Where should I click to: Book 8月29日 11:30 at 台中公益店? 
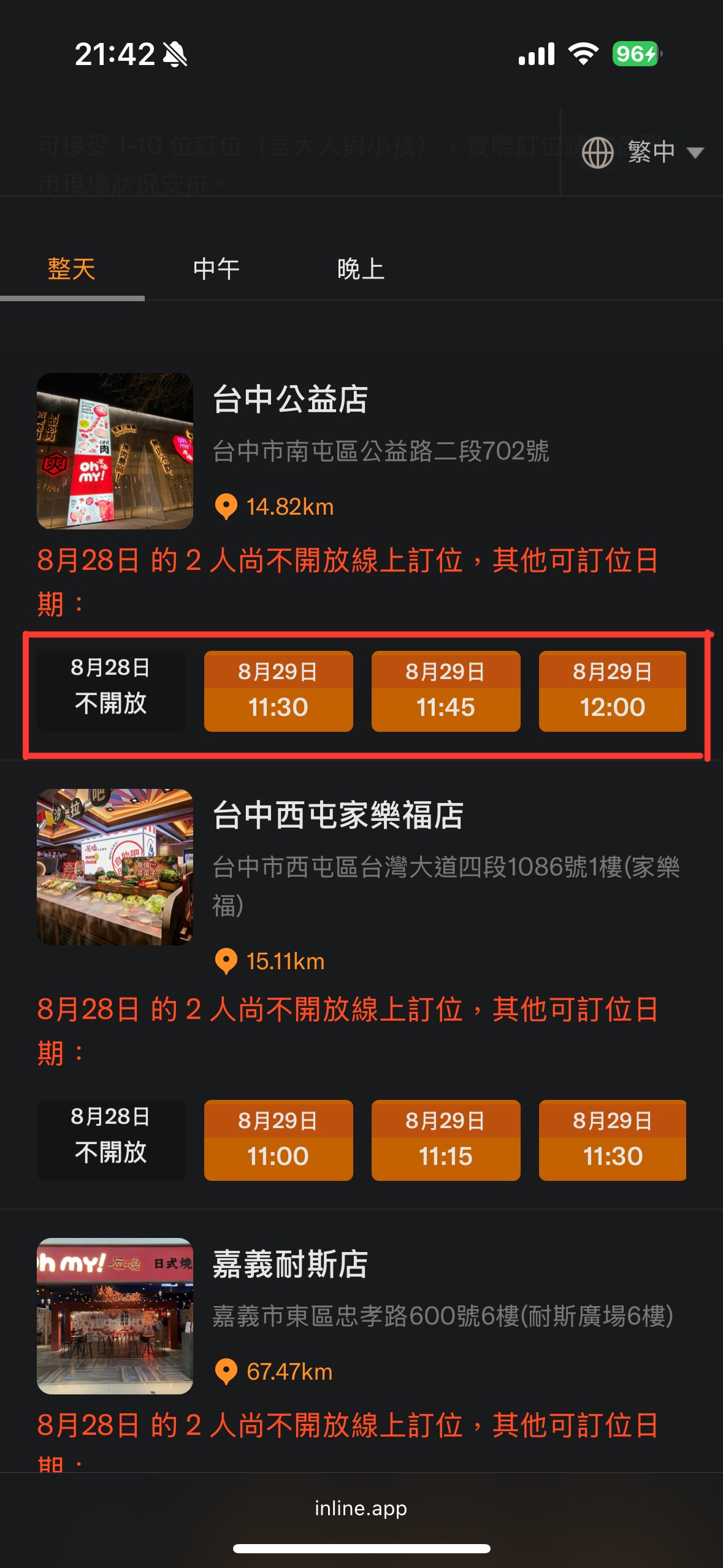(278, 691)
